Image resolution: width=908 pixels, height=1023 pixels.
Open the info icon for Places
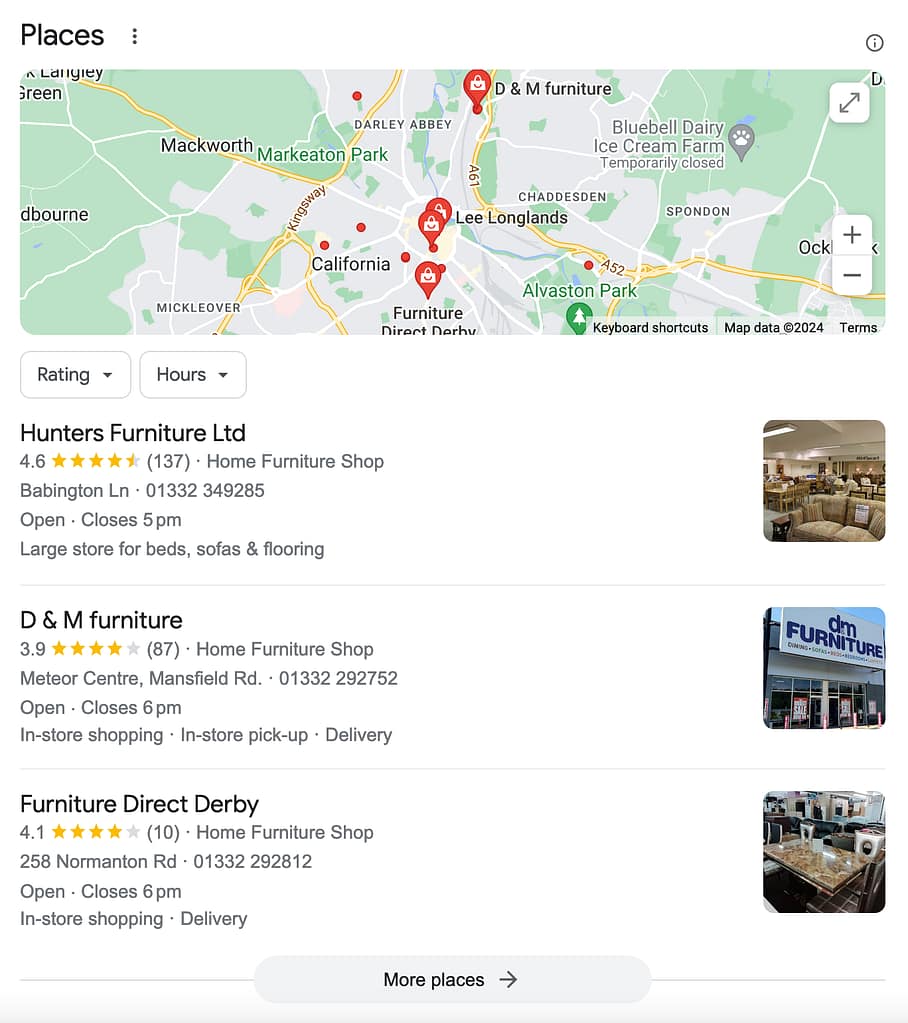[x=874, y=43]
